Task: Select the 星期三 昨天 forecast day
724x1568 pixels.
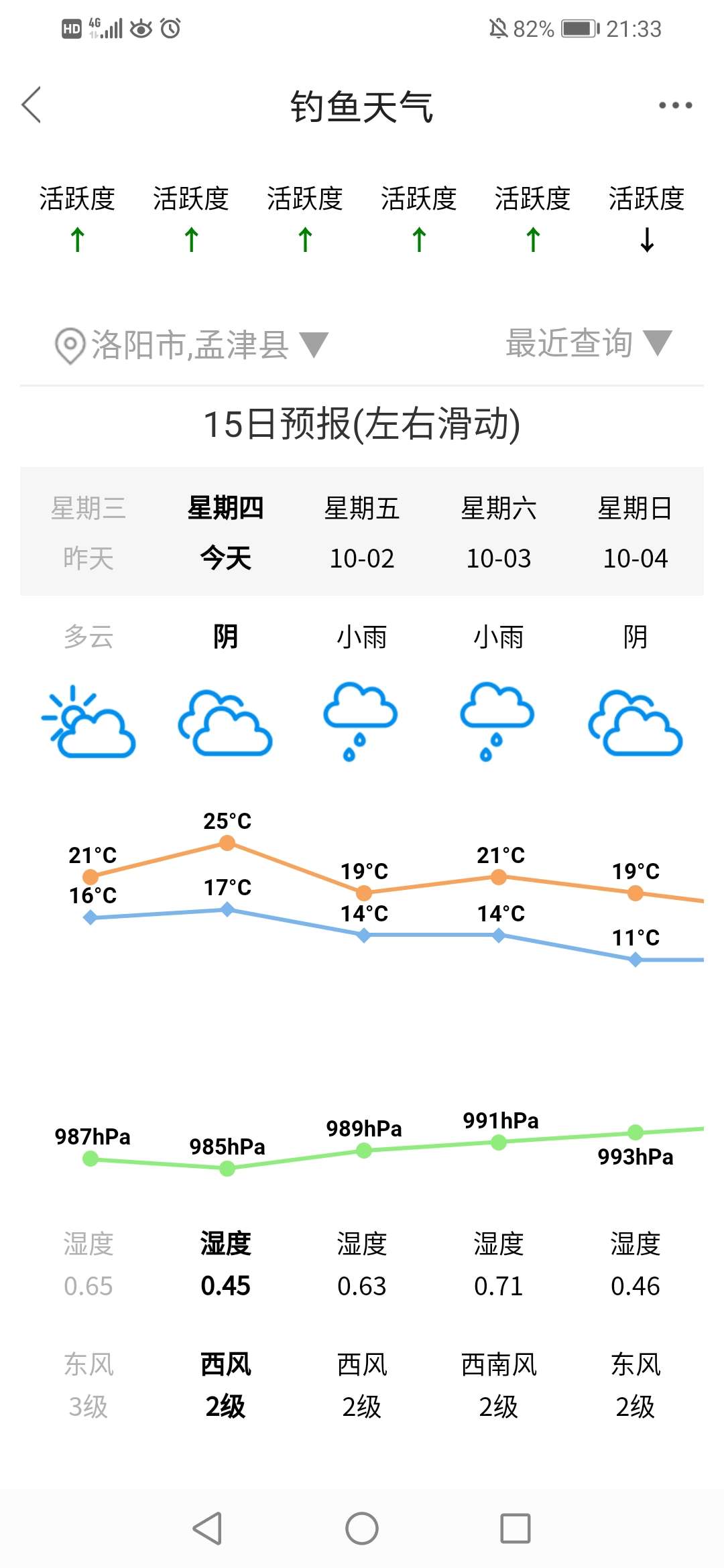Action: pos(88,532)
